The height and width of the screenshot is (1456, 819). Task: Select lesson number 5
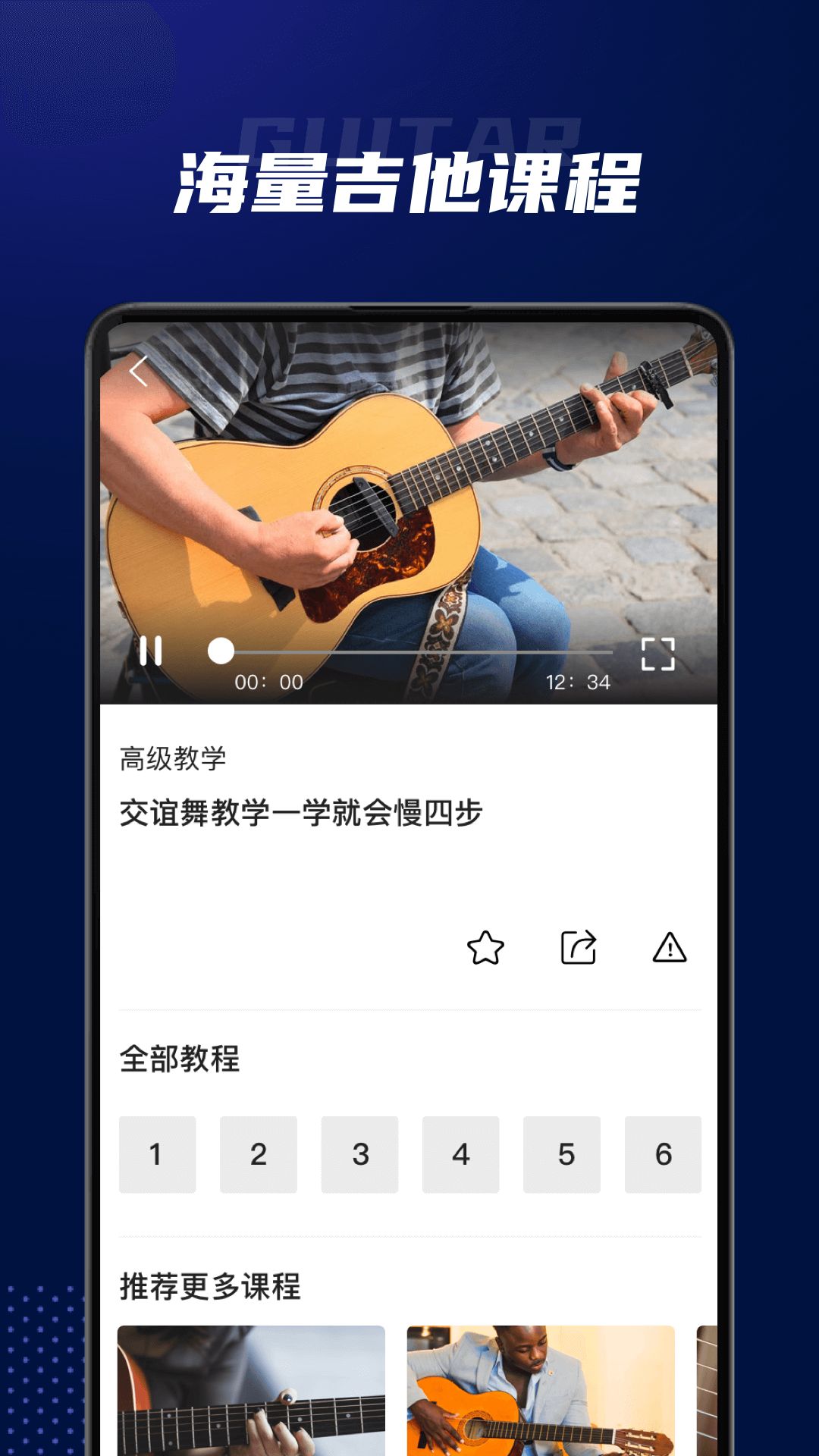pyautogui.click(x=561, y=1153)
